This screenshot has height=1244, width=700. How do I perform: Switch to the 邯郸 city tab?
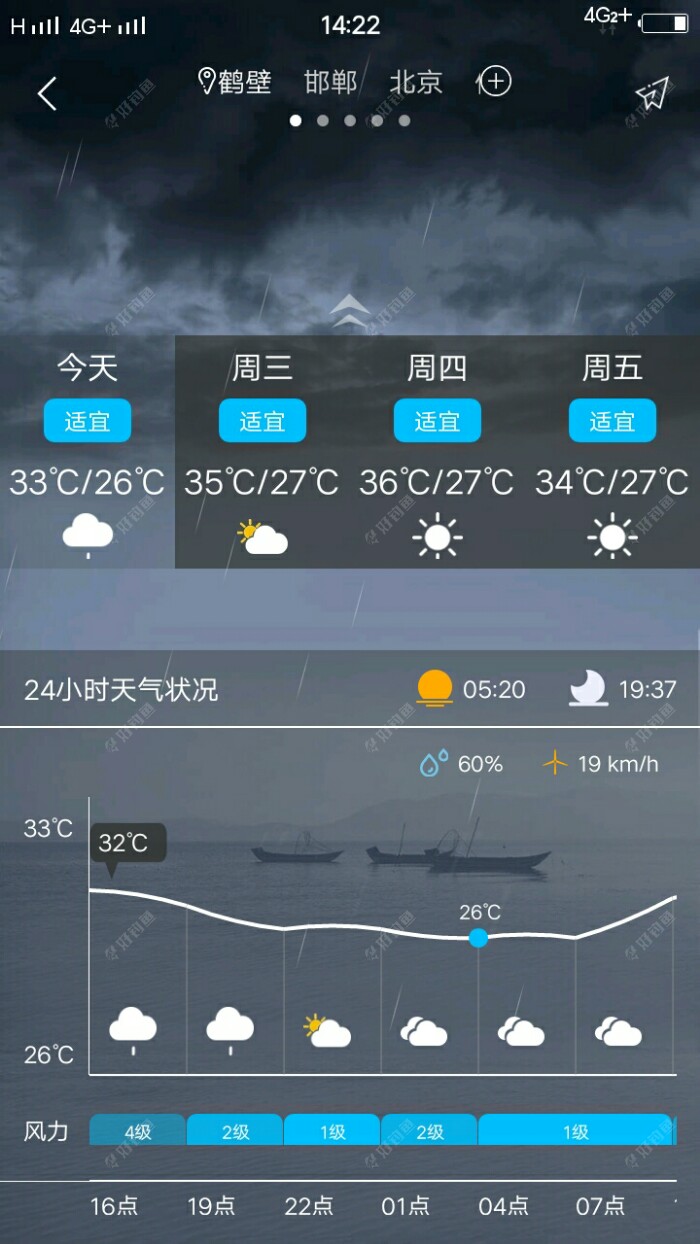coord(330,82)
